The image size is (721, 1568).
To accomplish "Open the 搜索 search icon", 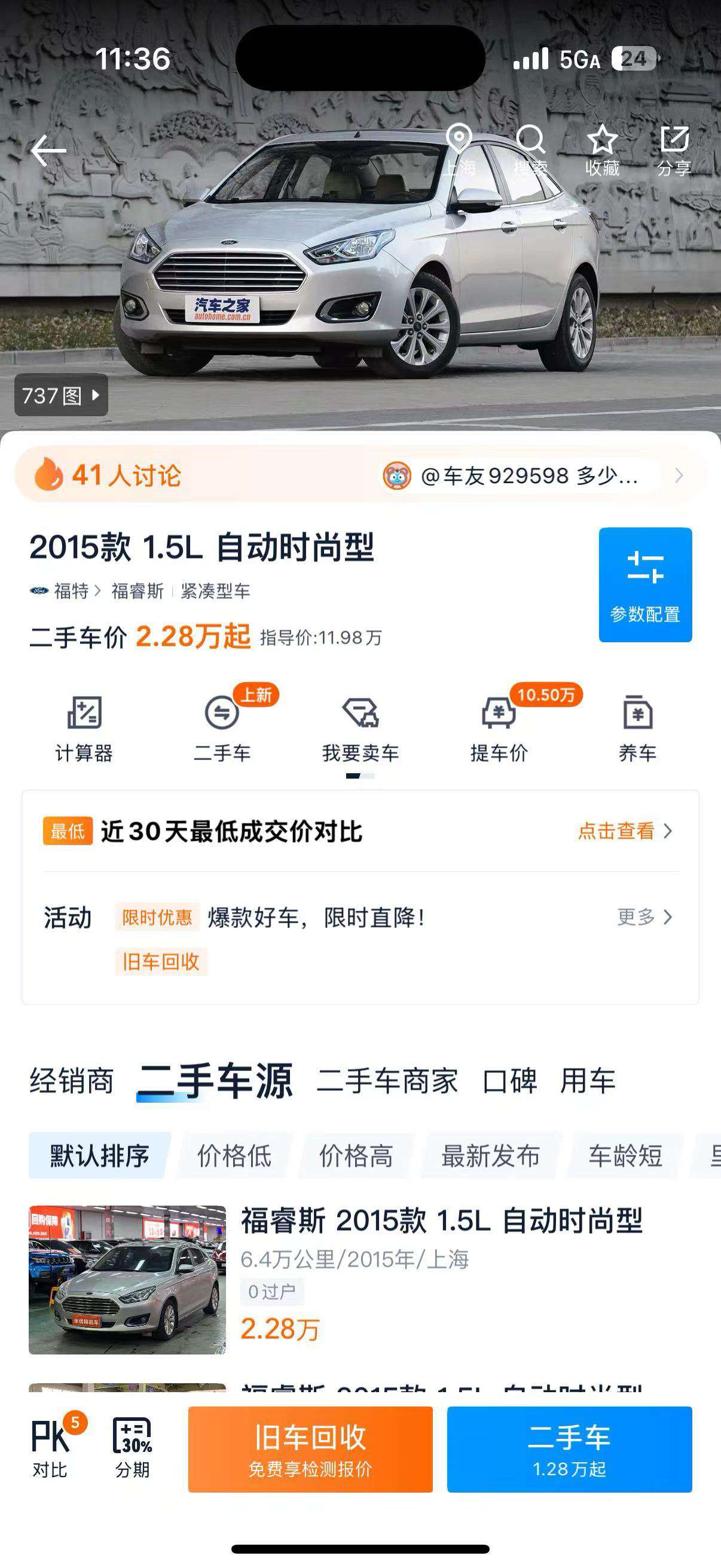I will pos(530,150).
